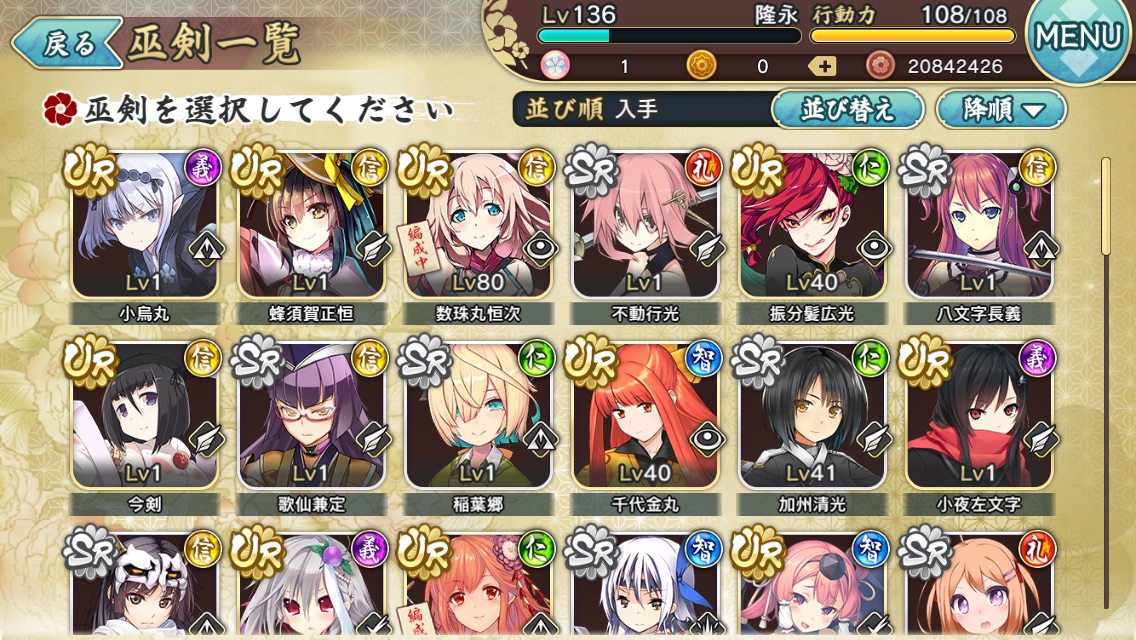Select the 今剣 character card

click(144, 418)
